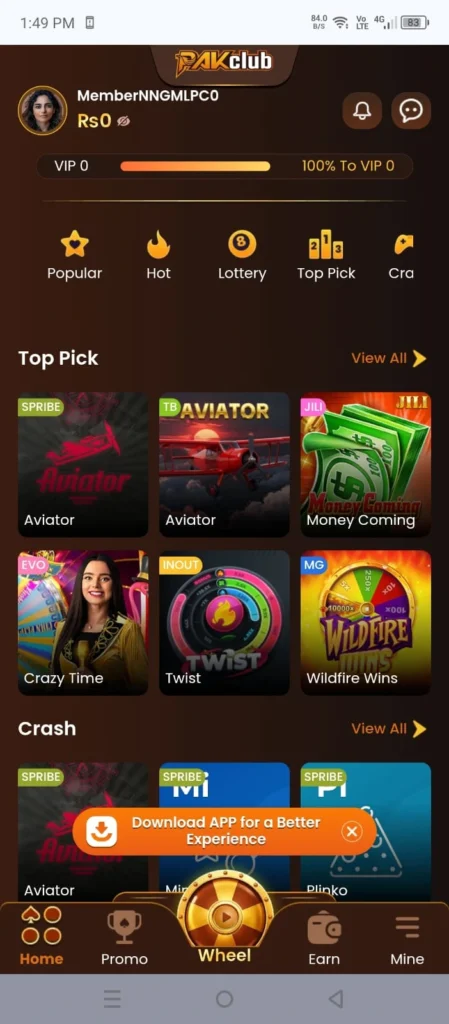Screen dimensions: 449x1024
Task: Open the Twist game
Action: [x=224, y=622]
